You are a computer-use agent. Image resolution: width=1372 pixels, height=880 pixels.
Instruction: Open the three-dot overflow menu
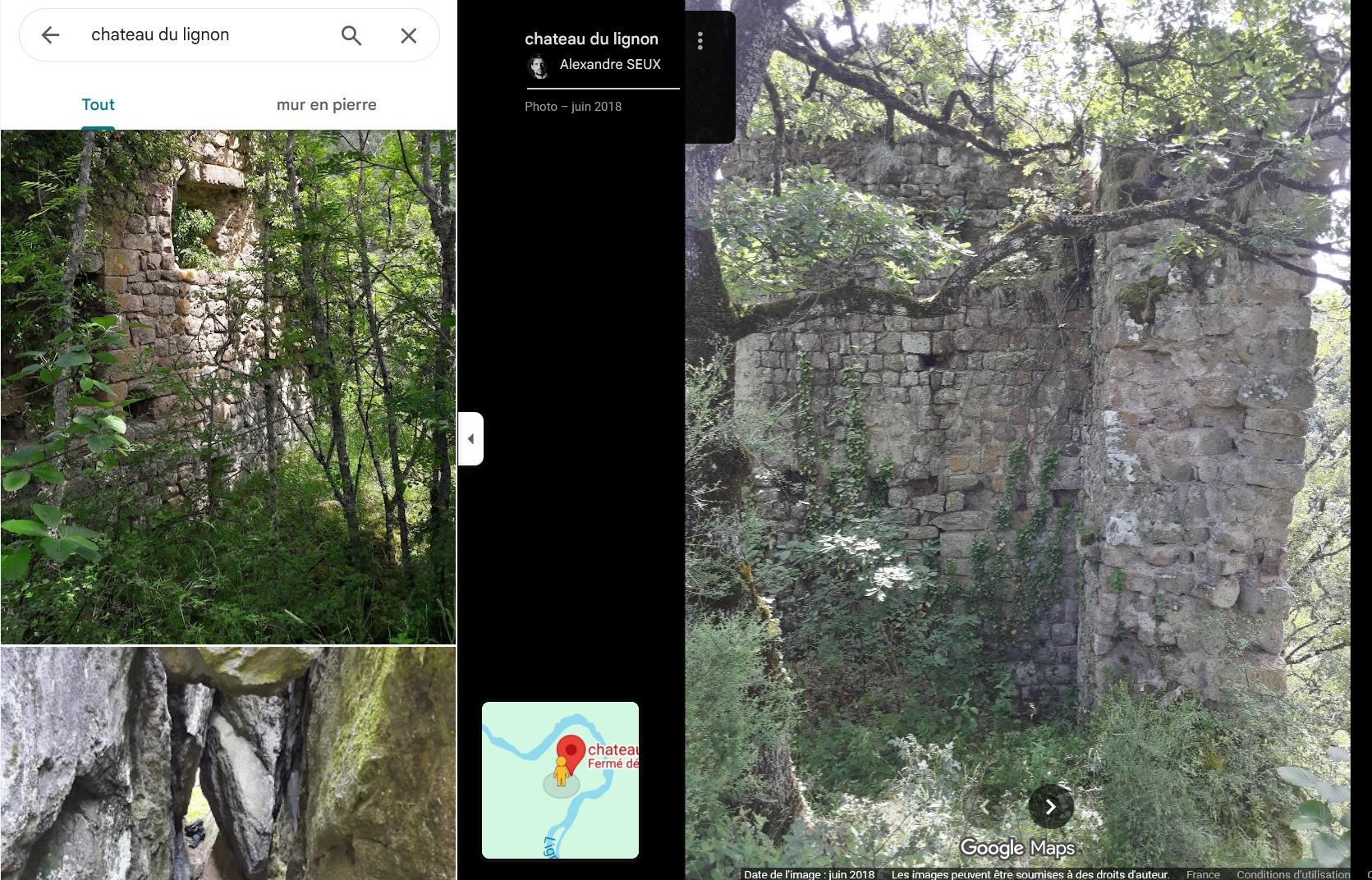700,41
